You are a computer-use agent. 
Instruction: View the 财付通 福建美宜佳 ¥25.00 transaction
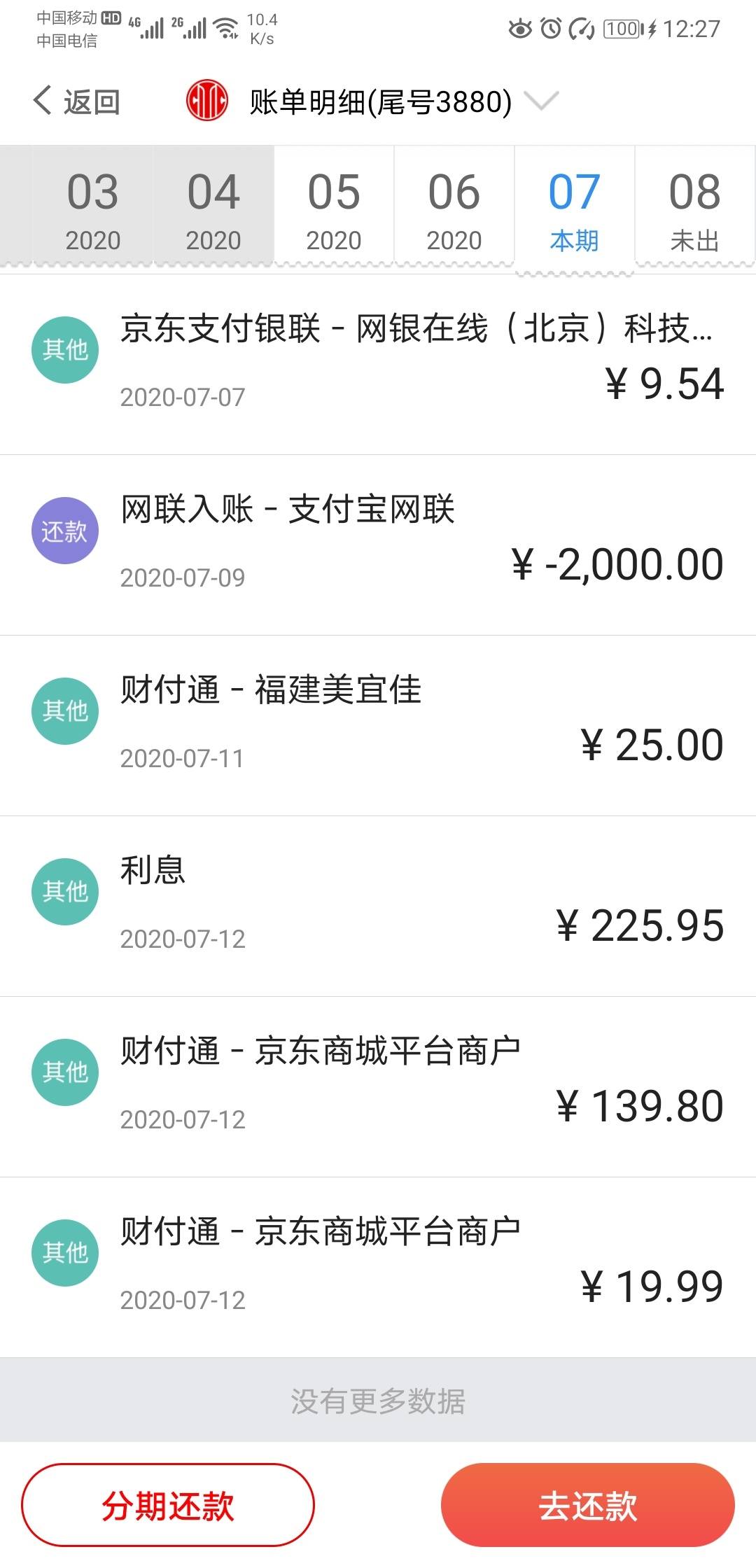tap(378, 725)
